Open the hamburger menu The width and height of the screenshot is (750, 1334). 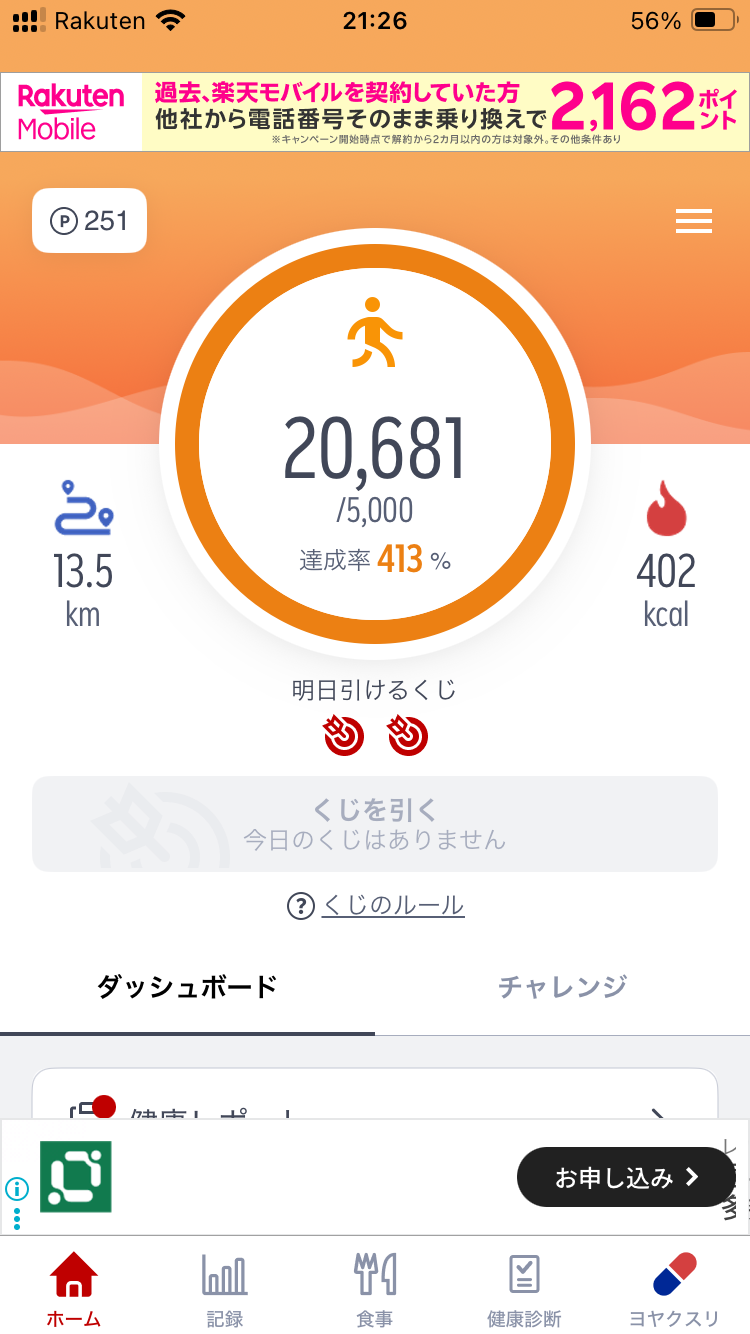tap(693, 221)
